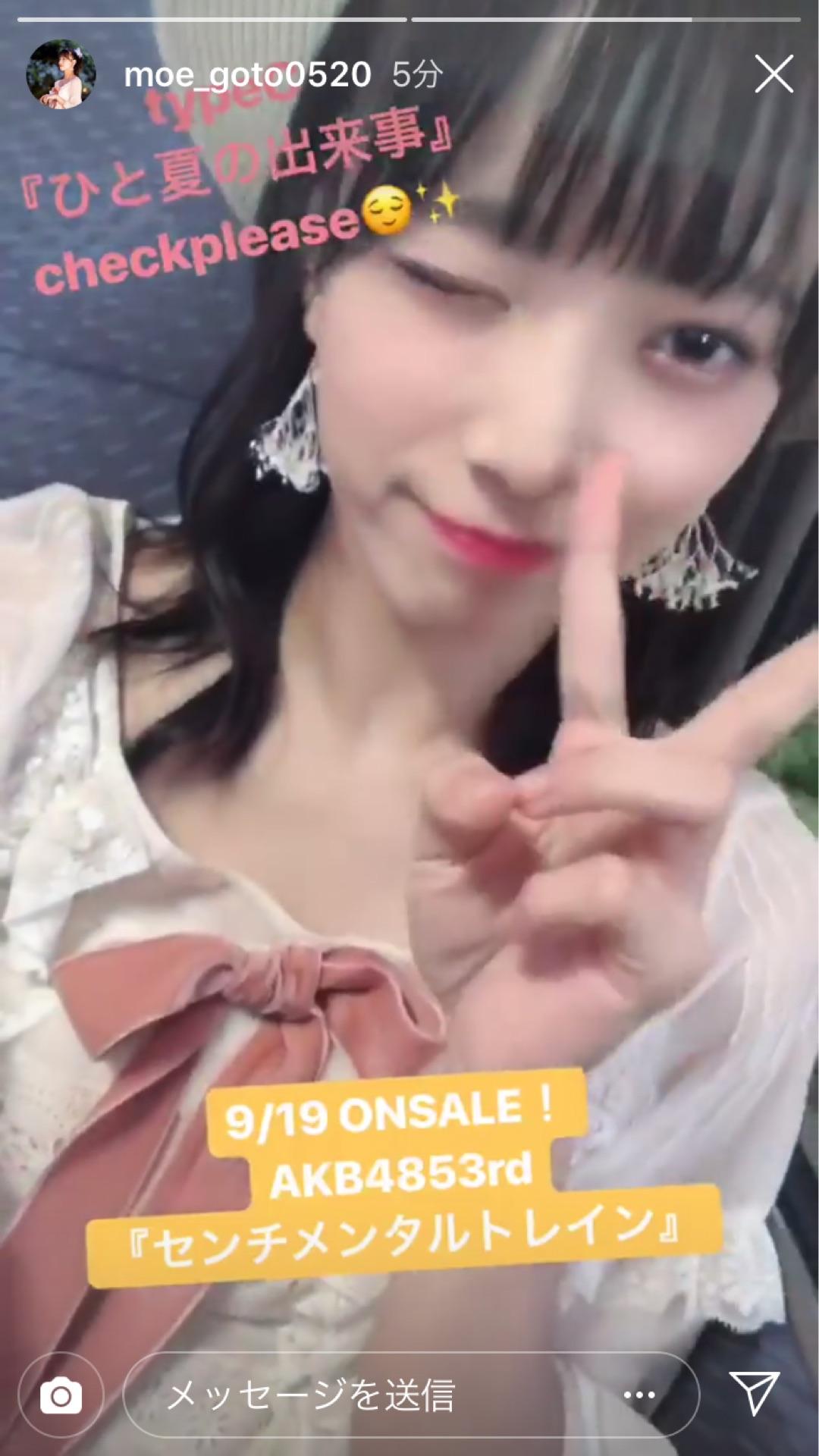Share this story via paper plane
Viewport: 819px width, 1456px height.
(x=755, y=1394)
